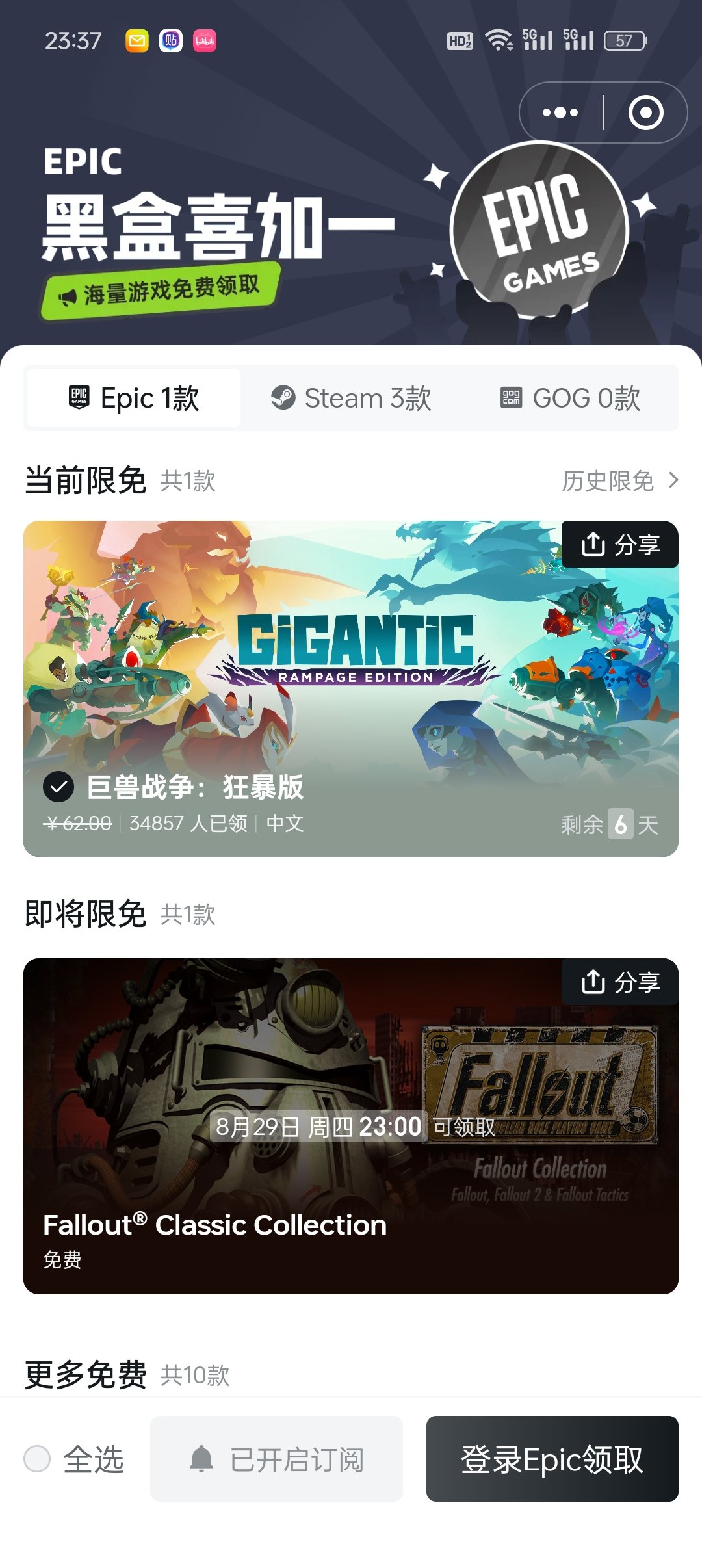Switch to the Steam 3款 tab
This screenshot has height=1568, width=702.
tap(352, 398)
